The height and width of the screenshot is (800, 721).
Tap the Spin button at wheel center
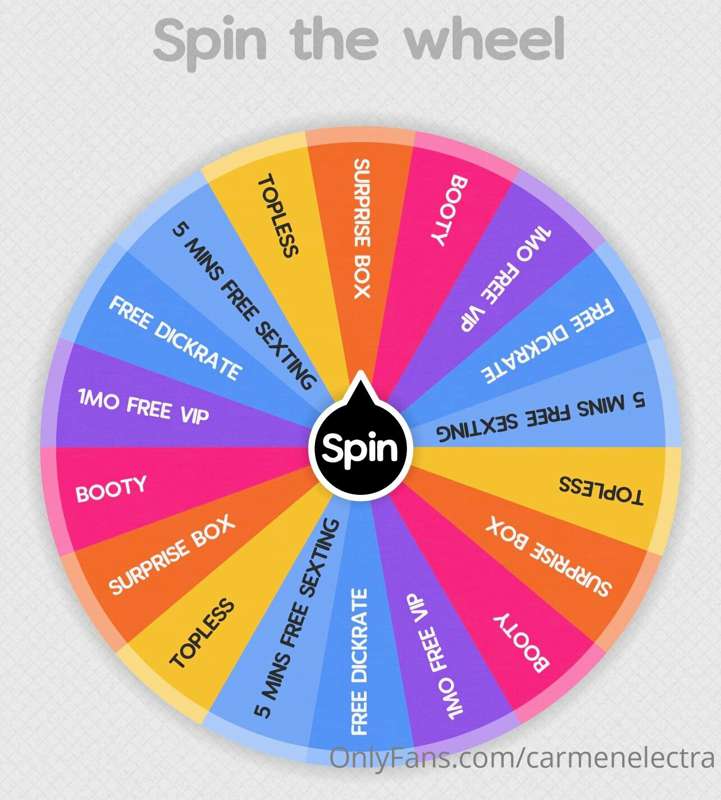click(360, 448)
